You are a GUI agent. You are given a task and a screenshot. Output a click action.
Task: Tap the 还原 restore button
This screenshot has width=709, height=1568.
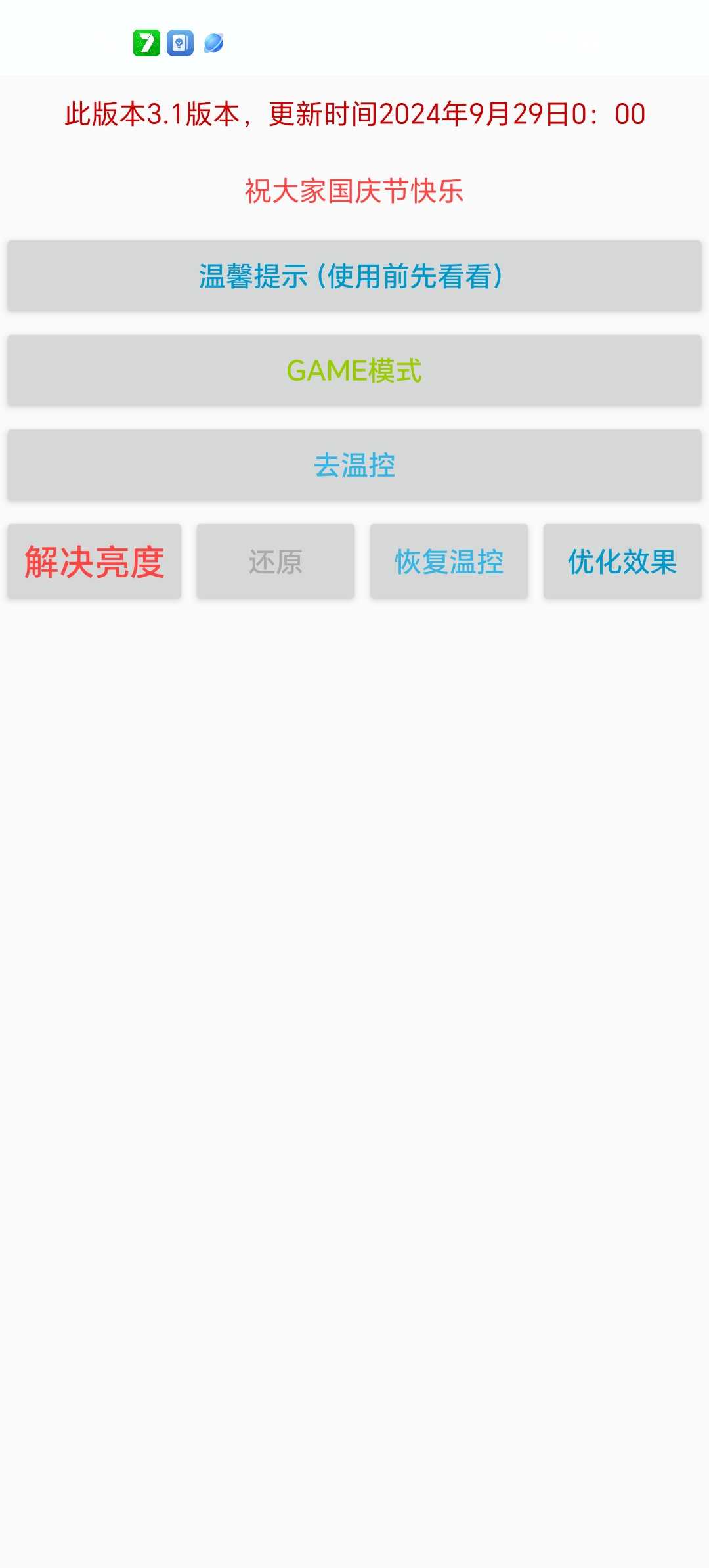tap(276, 561)
